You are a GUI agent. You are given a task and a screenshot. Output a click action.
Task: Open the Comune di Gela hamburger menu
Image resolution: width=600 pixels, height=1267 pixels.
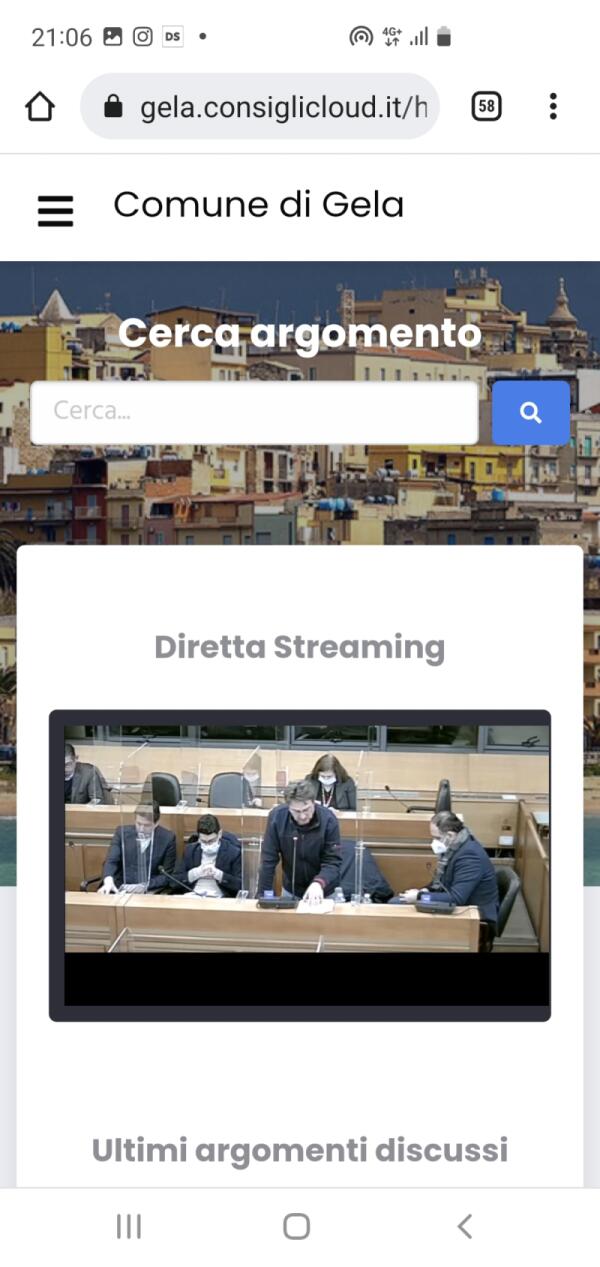click(56, 210)
